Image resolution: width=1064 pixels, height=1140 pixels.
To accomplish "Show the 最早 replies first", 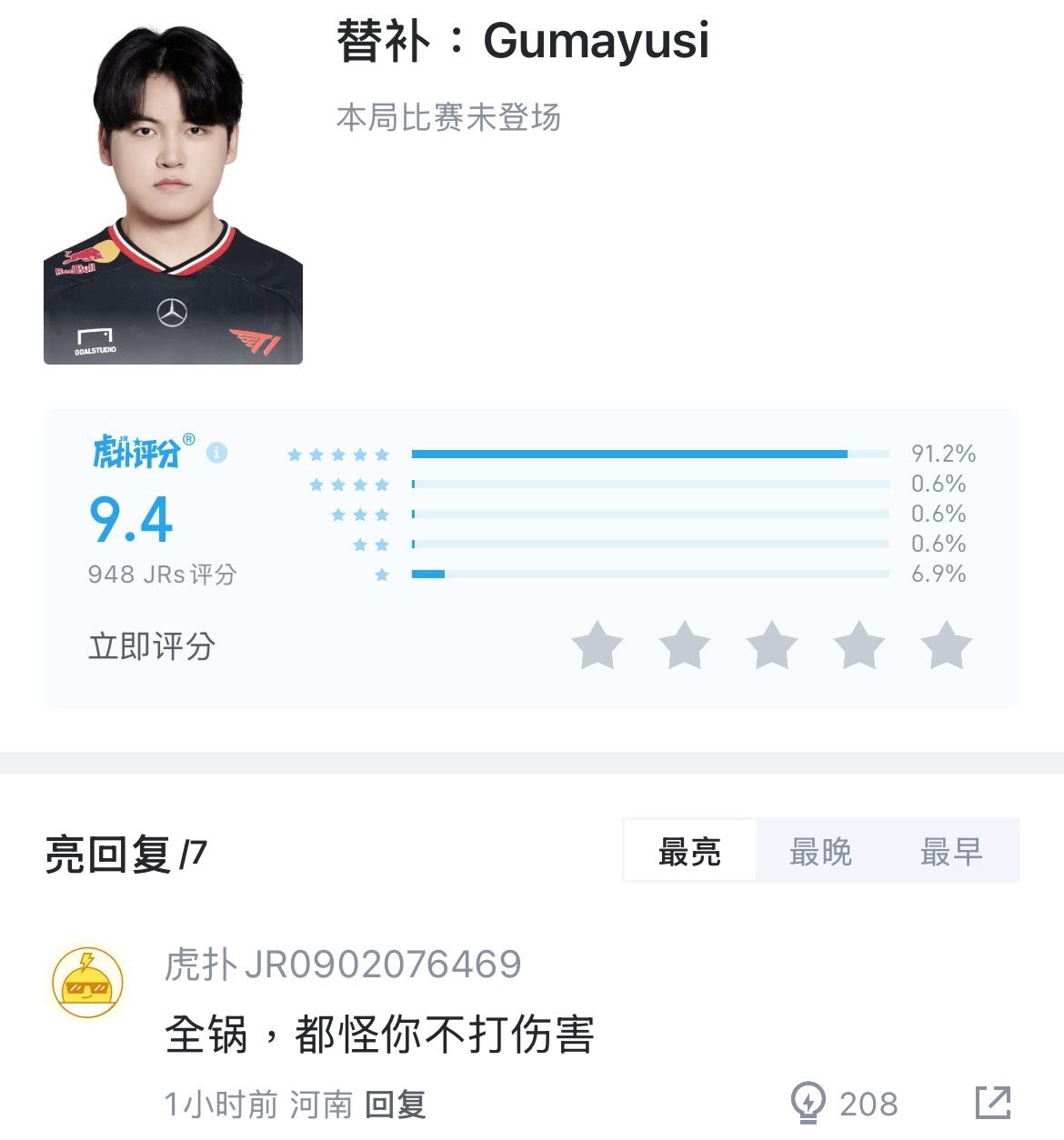I will point(951,852).
